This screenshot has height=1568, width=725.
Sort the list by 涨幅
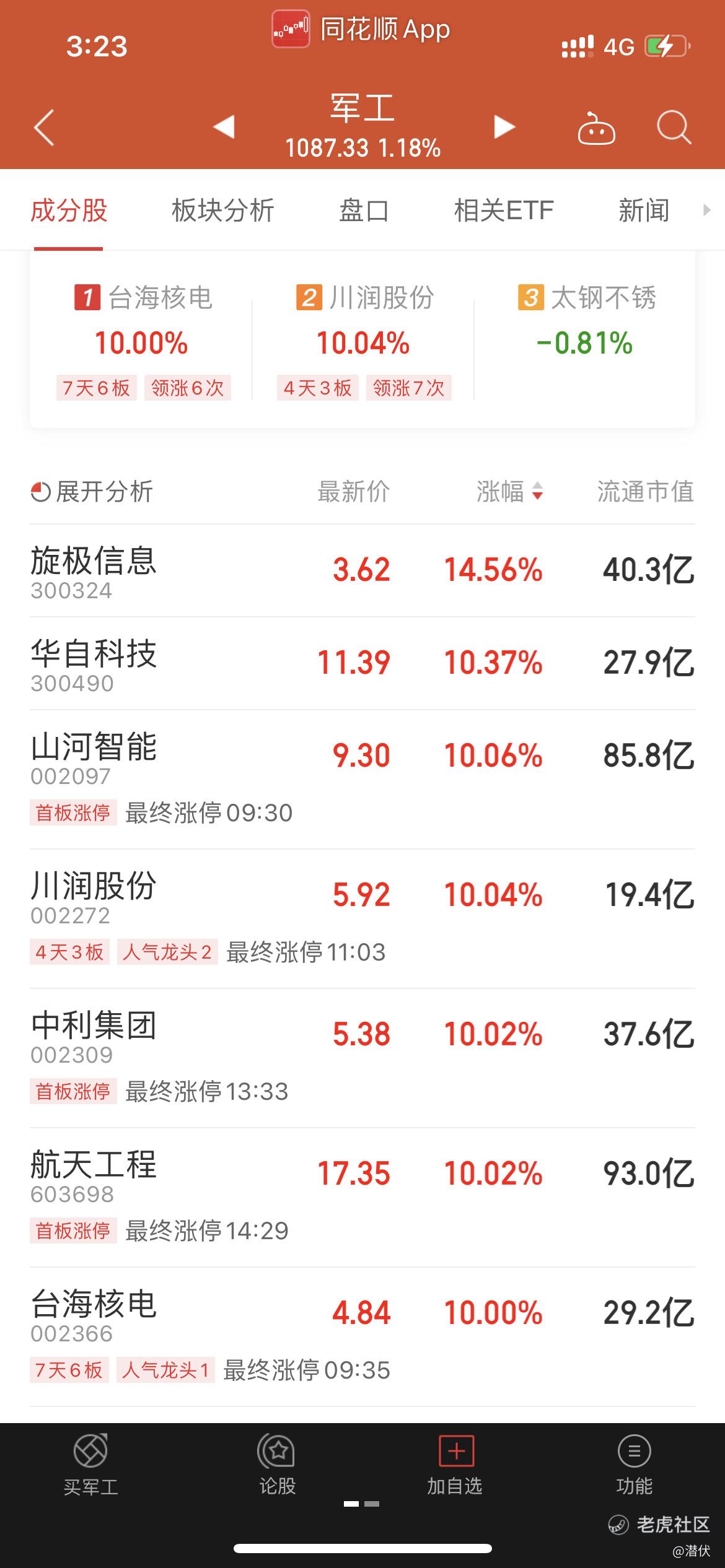509,492
